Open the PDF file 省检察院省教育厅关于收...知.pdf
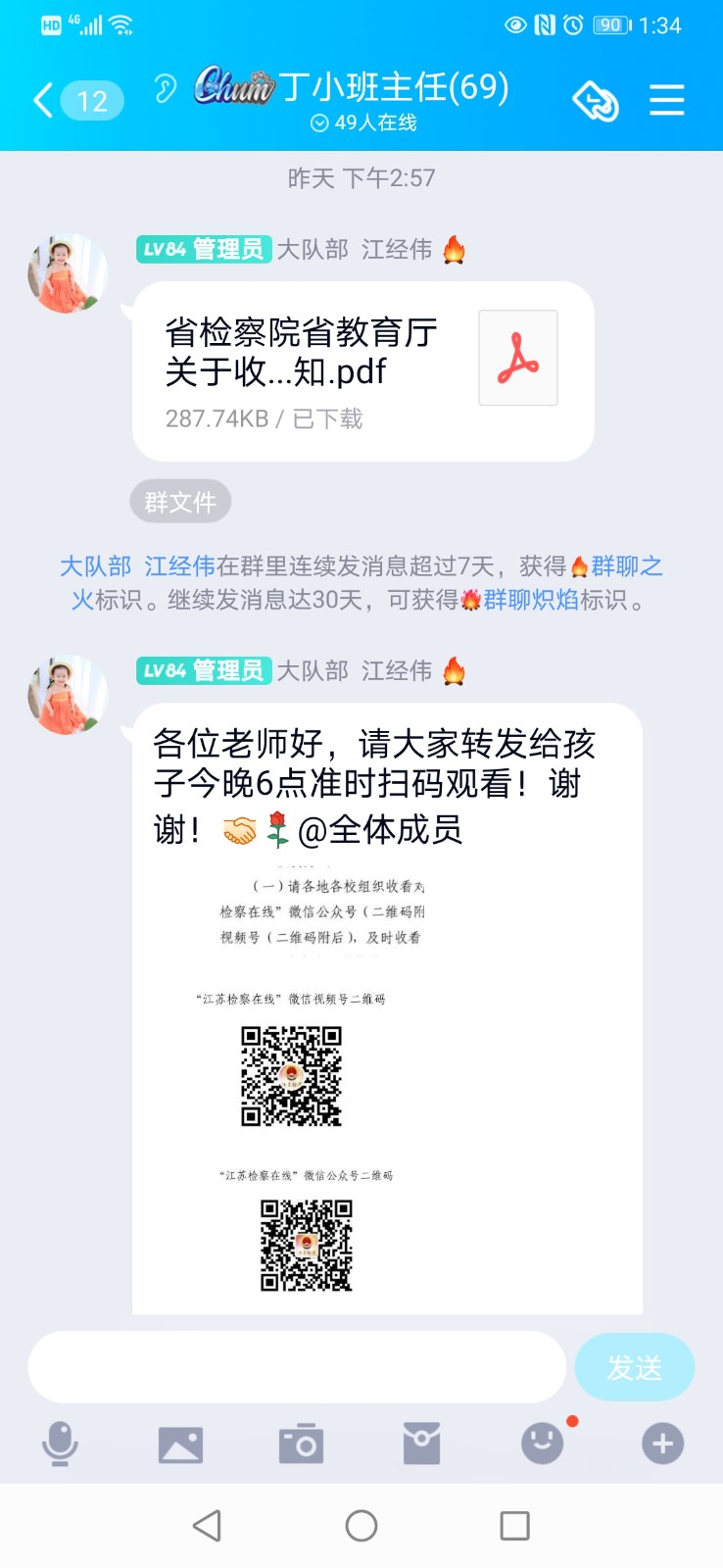723x1568 pixels. point(362,371)
